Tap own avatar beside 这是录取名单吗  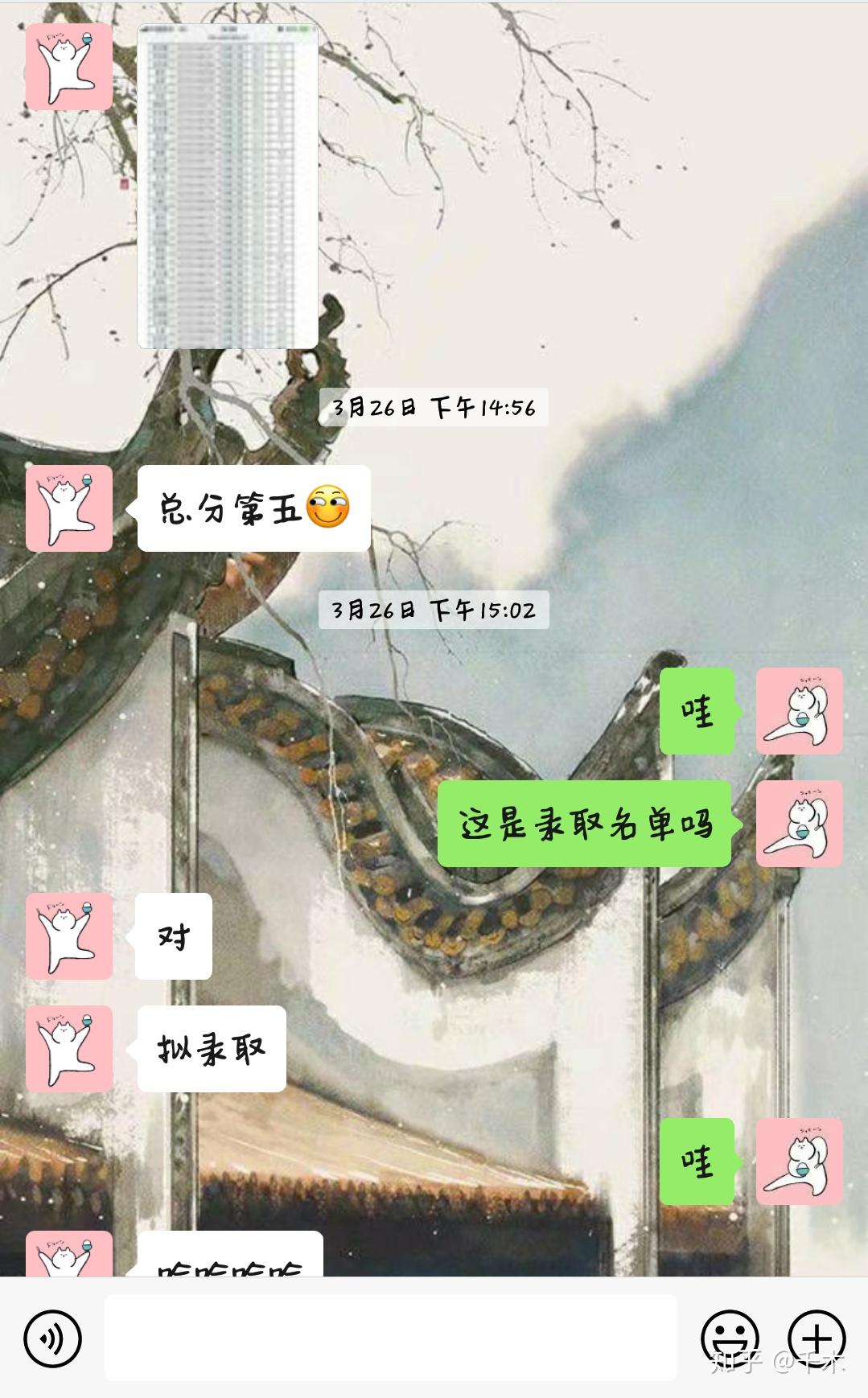pos(799,824)
